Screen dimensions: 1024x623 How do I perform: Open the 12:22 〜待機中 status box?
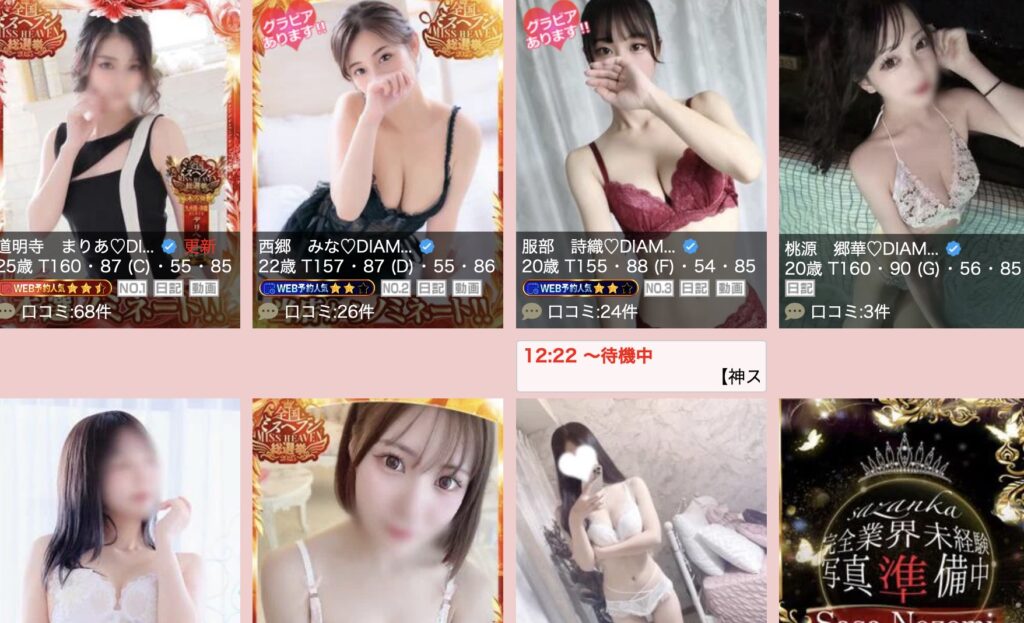point(641,366)
